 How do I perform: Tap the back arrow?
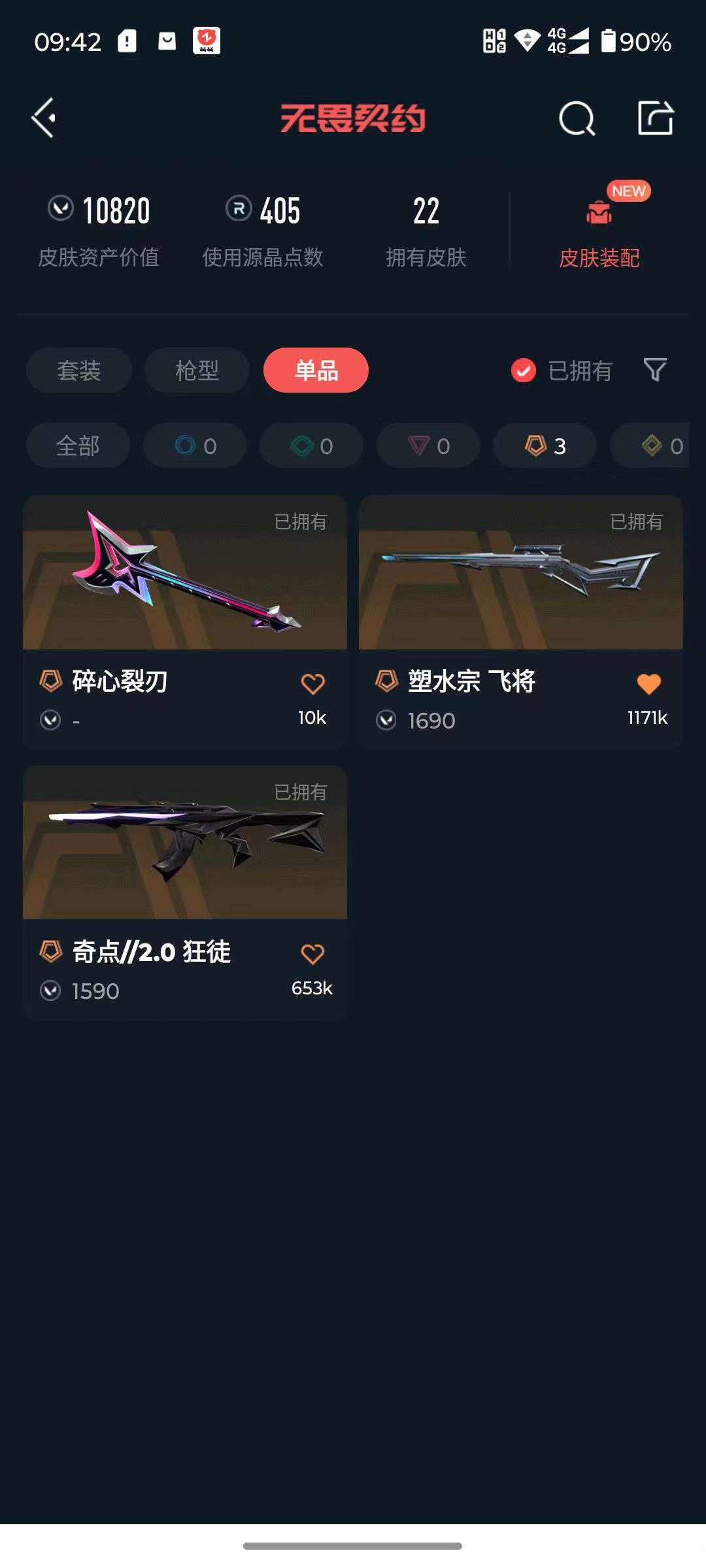click(43, 118)
